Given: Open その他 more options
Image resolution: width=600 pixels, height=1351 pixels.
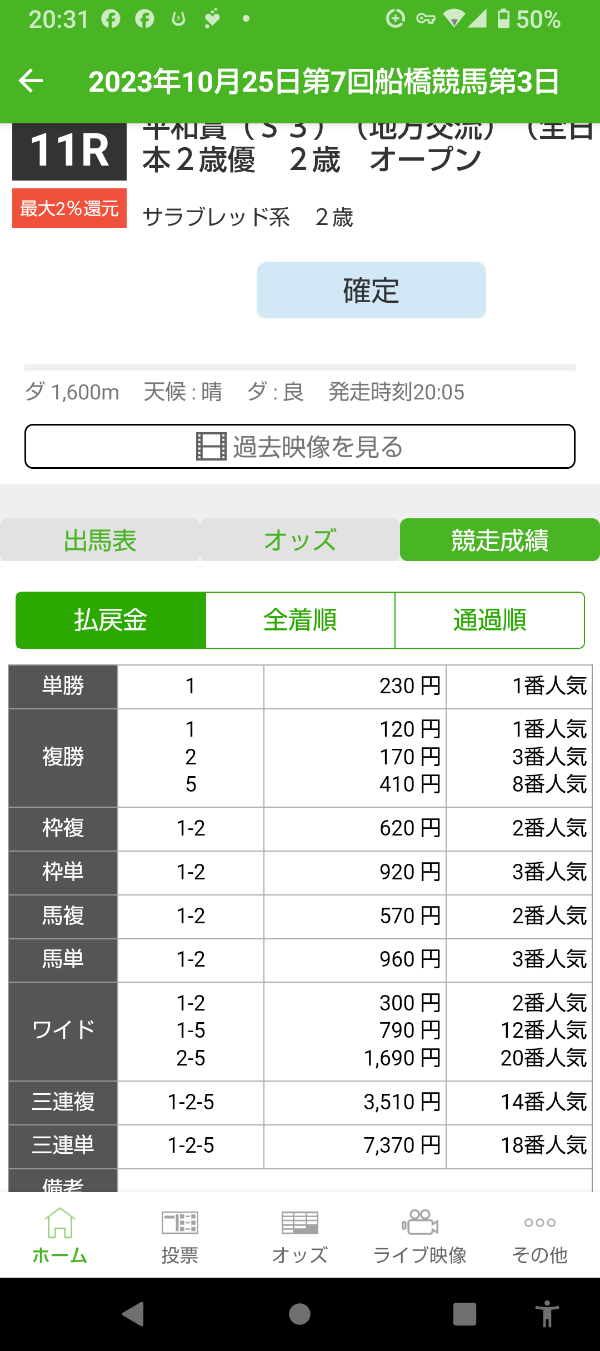Looking at the screenshot, I should pos(540,1236).
